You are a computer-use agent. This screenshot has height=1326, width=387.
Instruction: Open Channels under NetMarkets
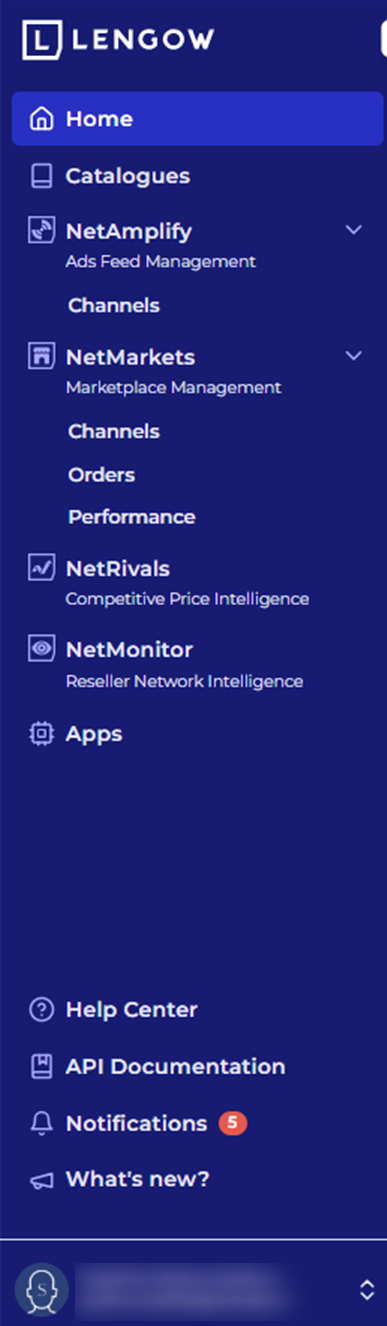click(114, 432)
